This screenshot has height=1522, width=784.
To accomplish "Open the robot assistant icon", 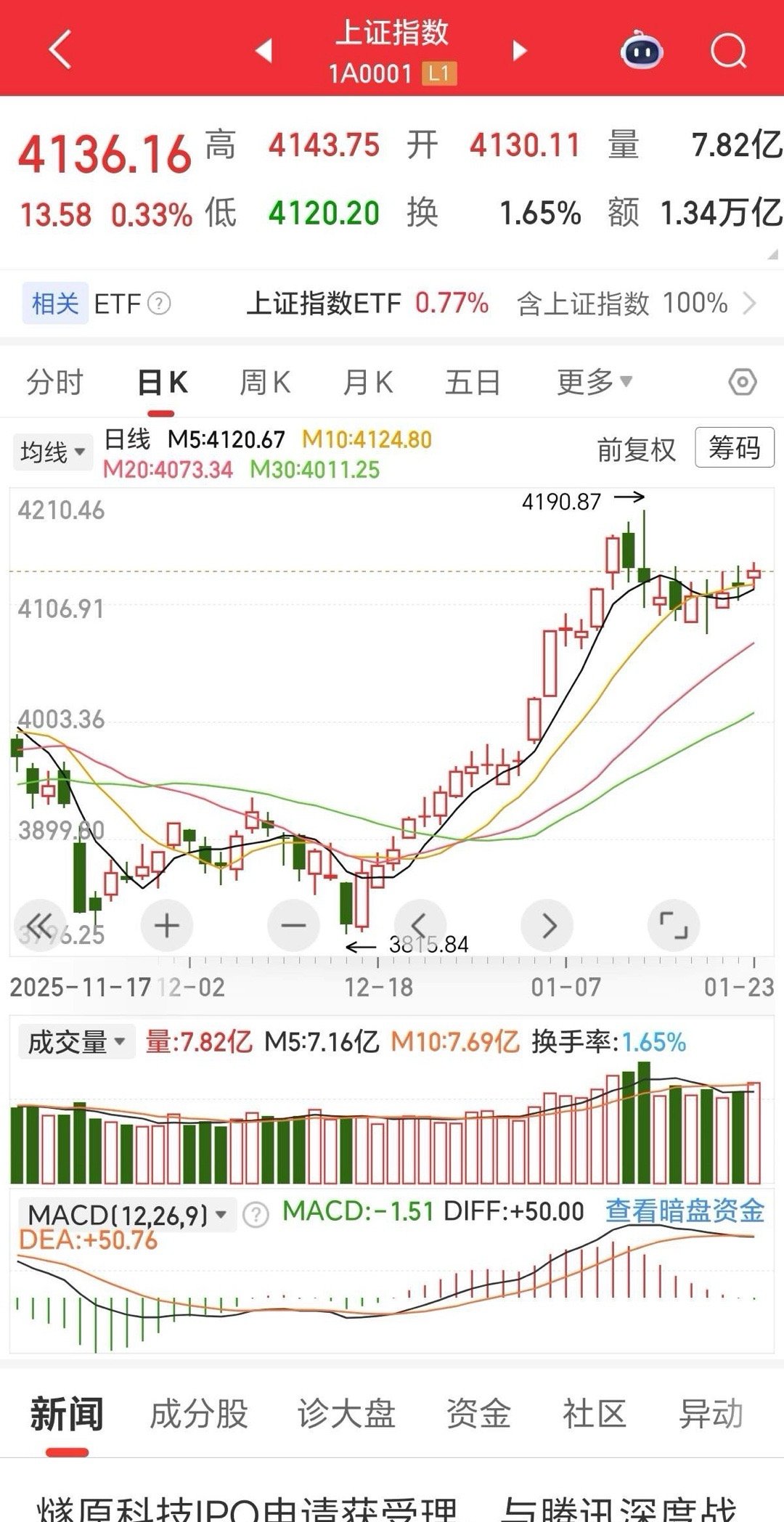I will click(x=641, y=50).
